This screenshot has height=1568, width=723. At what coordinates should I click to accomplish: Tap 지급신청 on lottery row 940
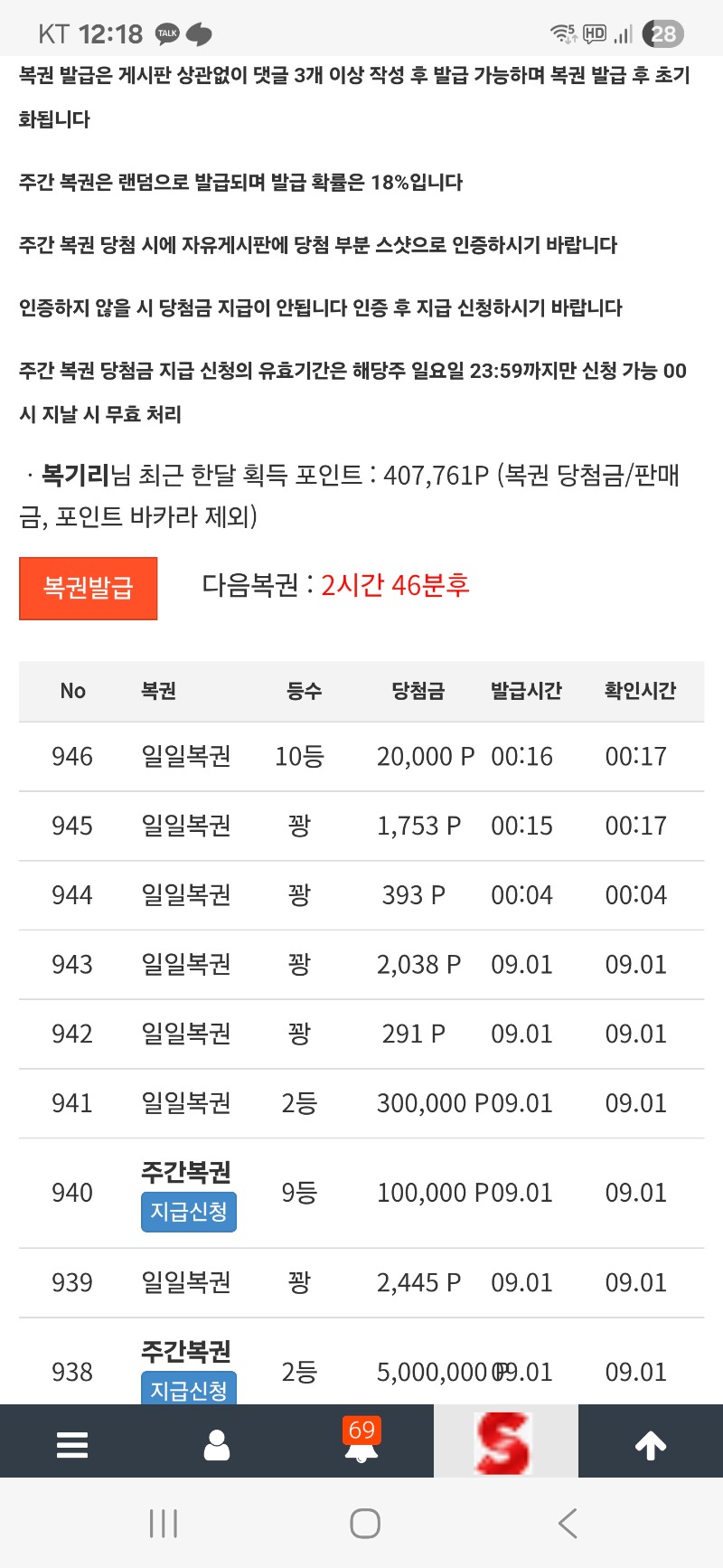pyautogui.click(x=189, y=1212)
